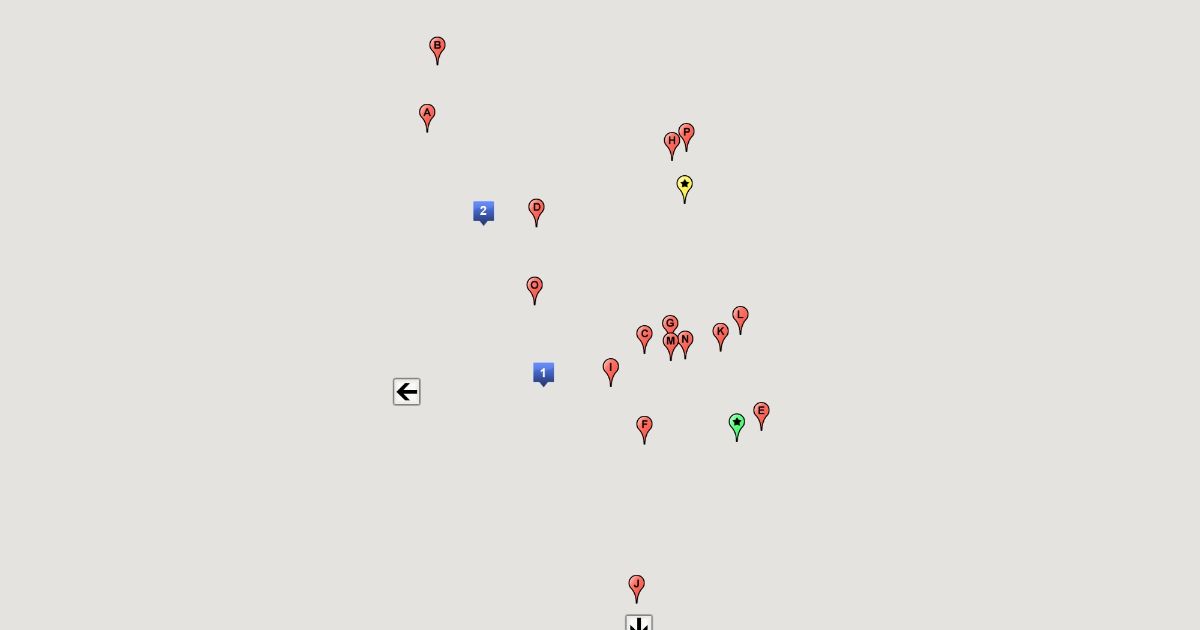The width and height of the screenshot is (1200, 630).
Task: Tap map pin L
Action: 740,316
